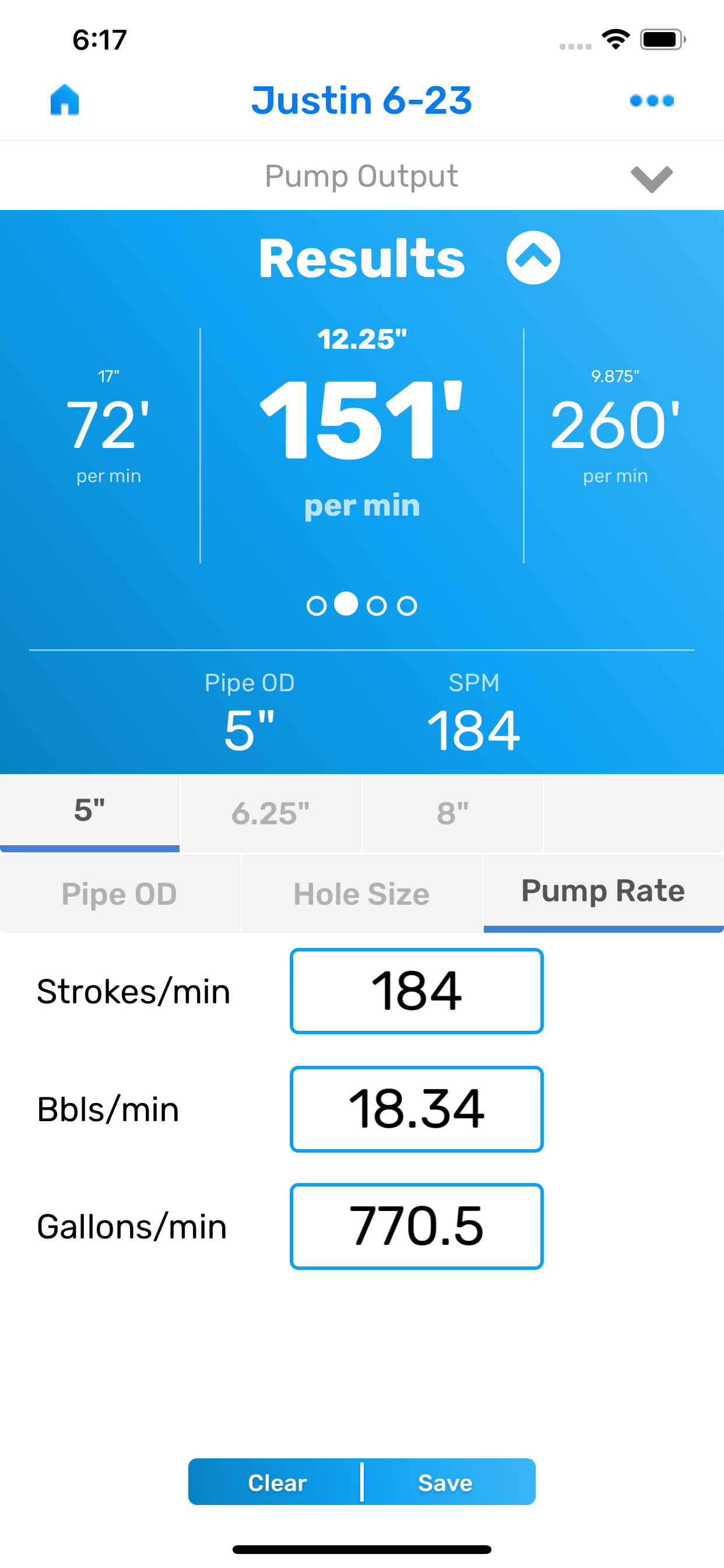Select the 8" pipe size tab

tap(453, 813)
